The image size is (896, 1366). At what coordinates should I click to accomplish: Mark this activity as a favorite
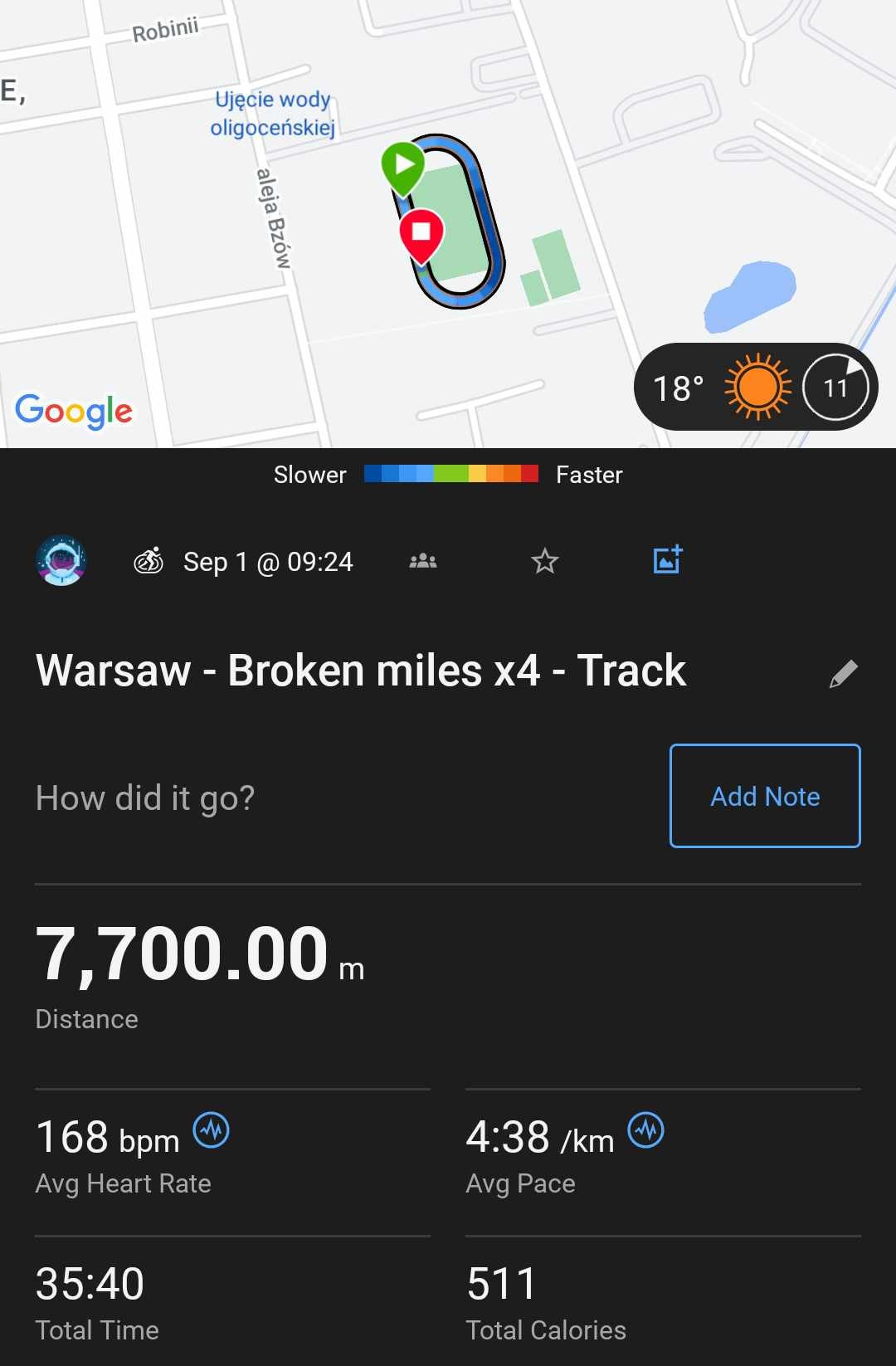pos(544,562)
